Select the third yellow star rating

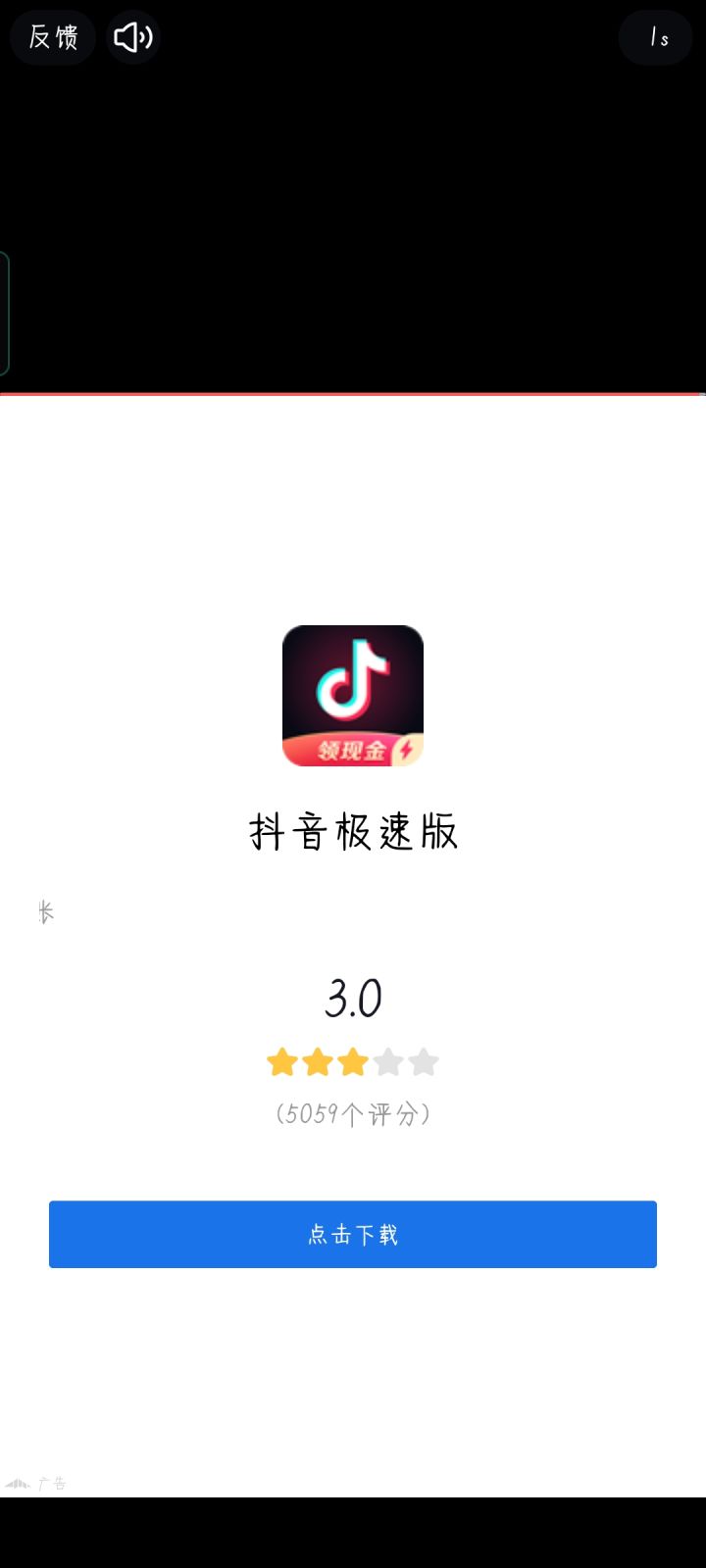[x=352, y=1061]
